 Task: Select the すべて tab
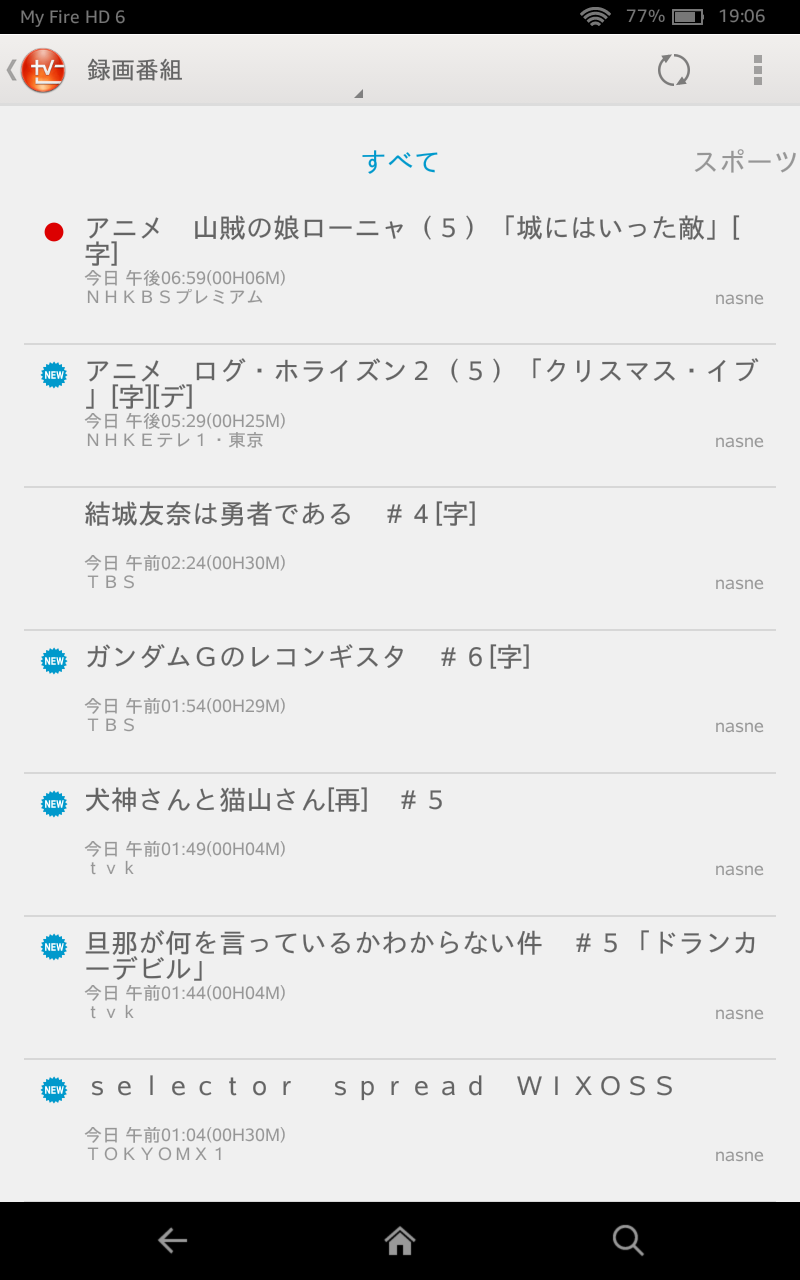400,162
